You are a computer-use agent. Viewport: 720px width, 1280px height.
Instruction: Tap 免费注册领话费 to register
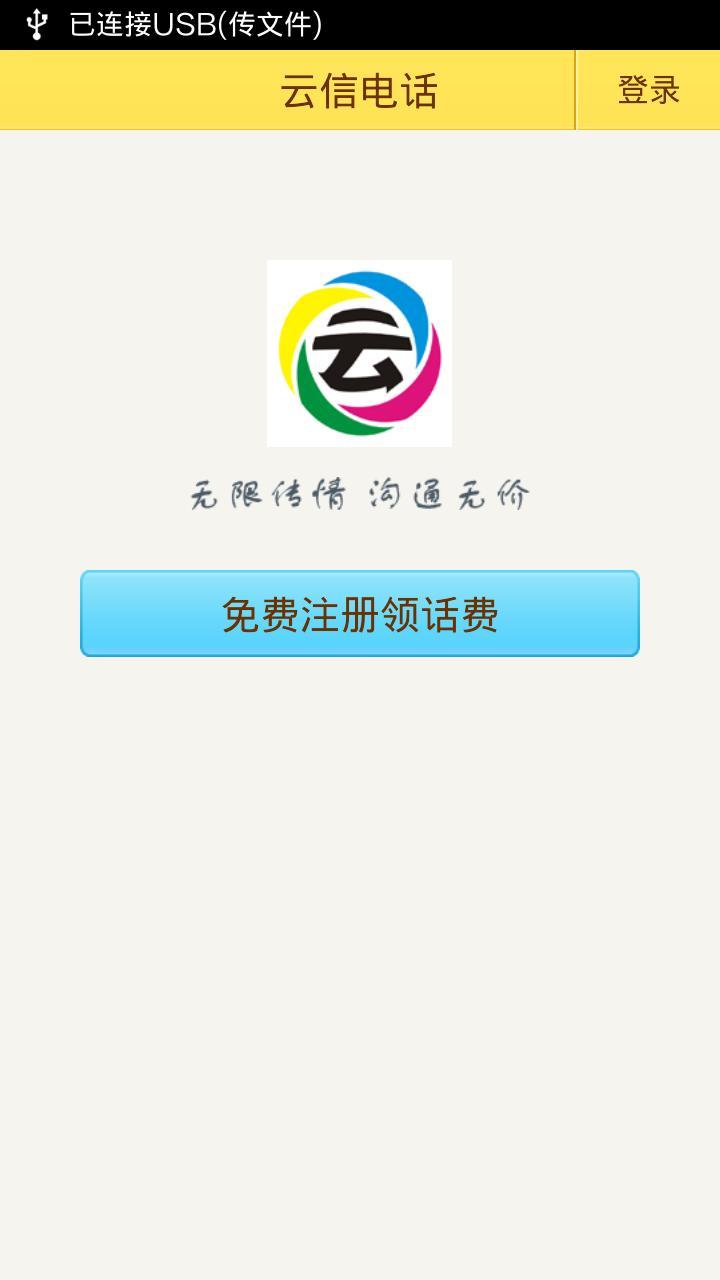tap(360, 614)
